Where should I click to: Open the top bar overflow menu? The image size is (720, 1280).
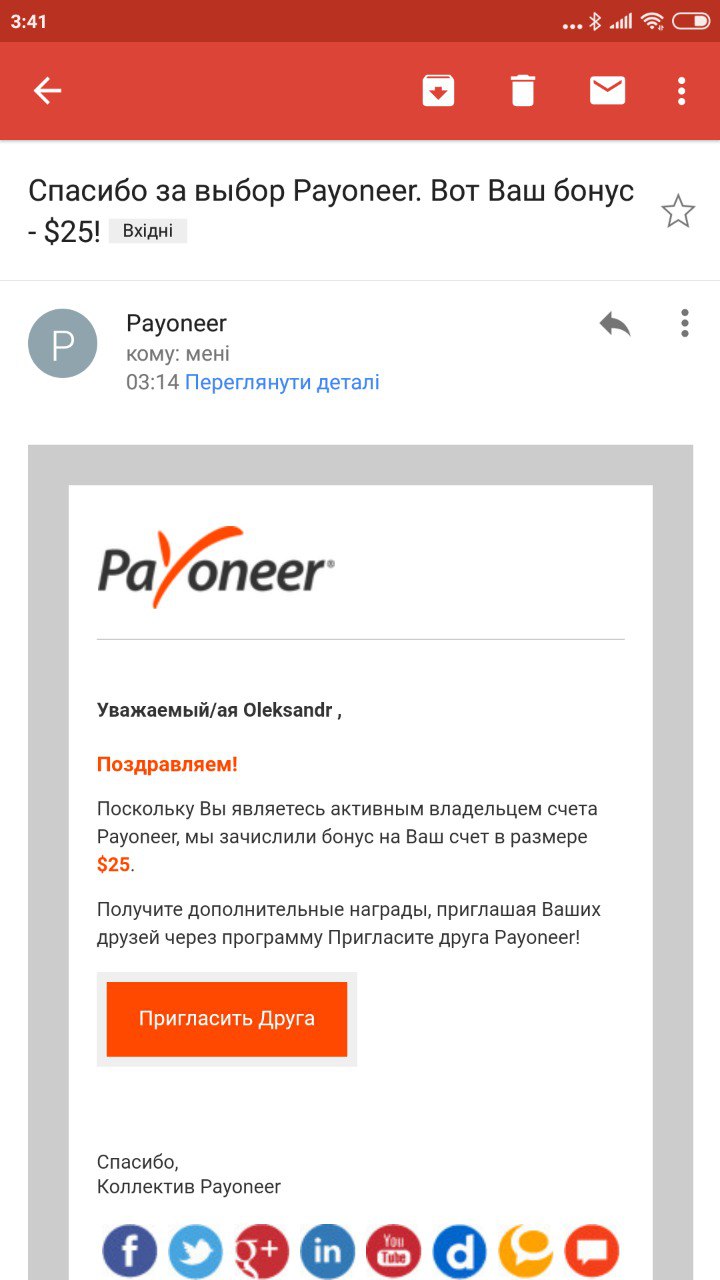(x=682, y=91)
